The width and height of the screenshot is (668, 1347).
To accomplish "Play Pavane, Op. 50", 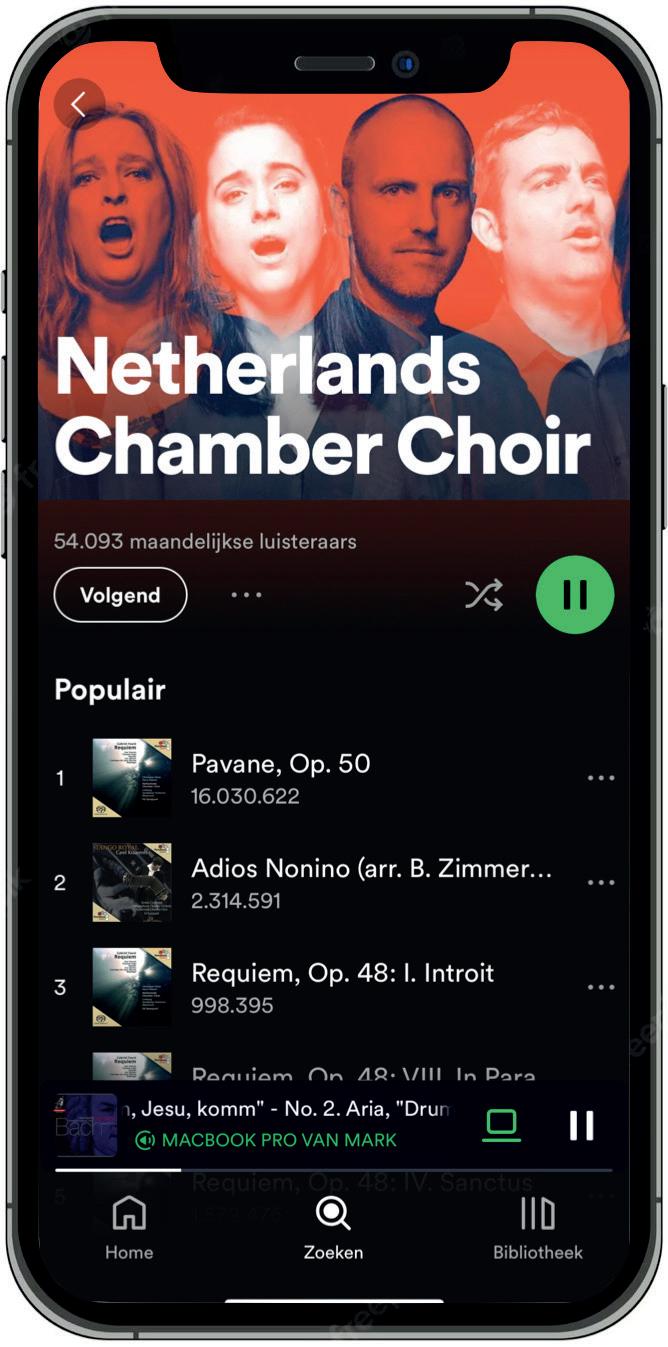I will pyautogui.click(x=320, y=778).
